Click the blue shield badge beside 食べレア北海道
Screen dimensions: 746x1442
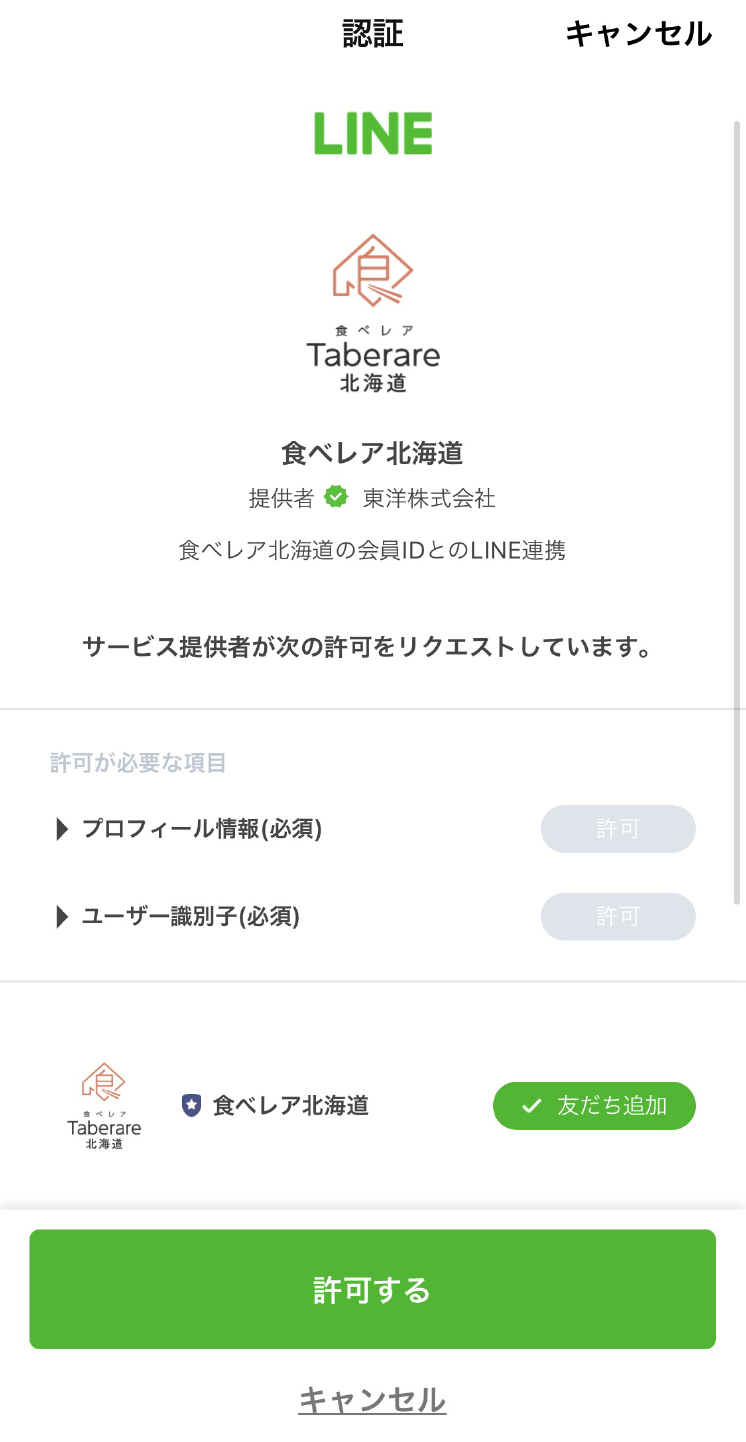click(x=190, y=1105)
